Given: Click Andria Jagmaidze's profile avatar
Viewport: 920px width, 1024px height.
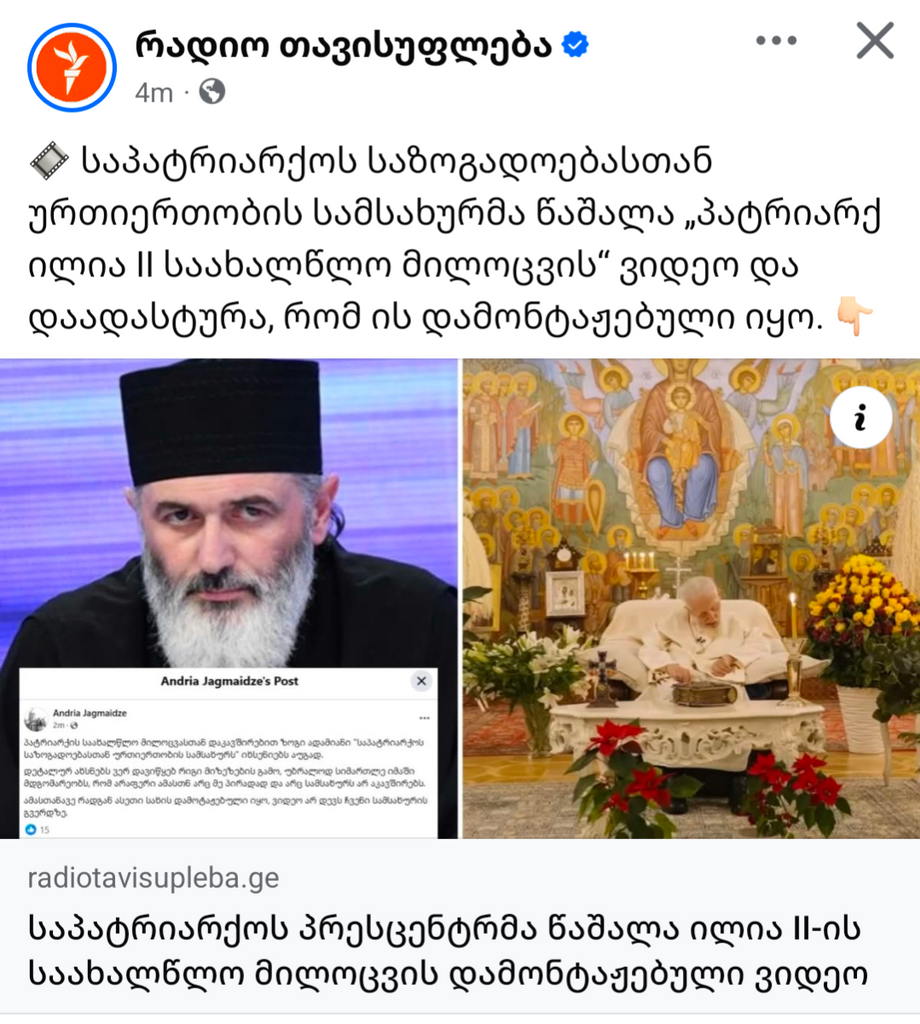Looking at the screenshot, I should click(36, 717).
